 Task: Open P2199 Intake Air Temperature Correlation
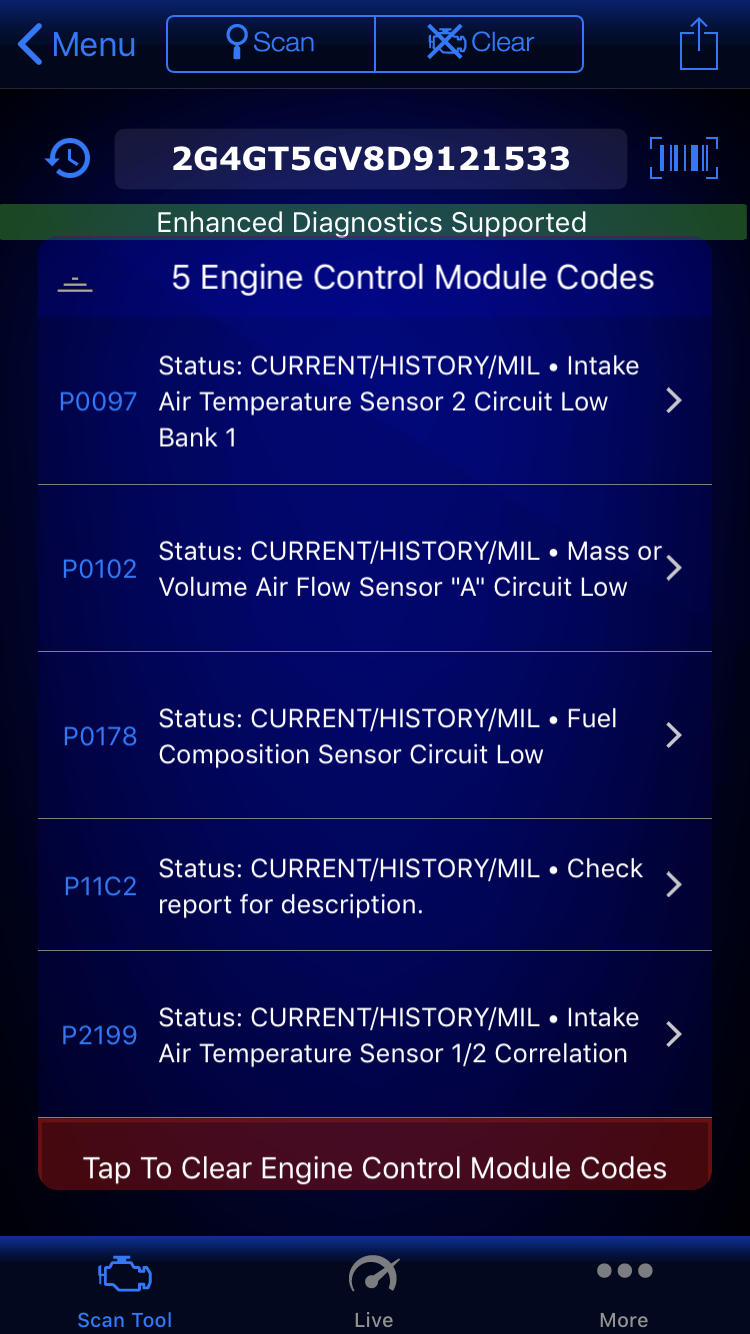click(x=374, y=1035)
